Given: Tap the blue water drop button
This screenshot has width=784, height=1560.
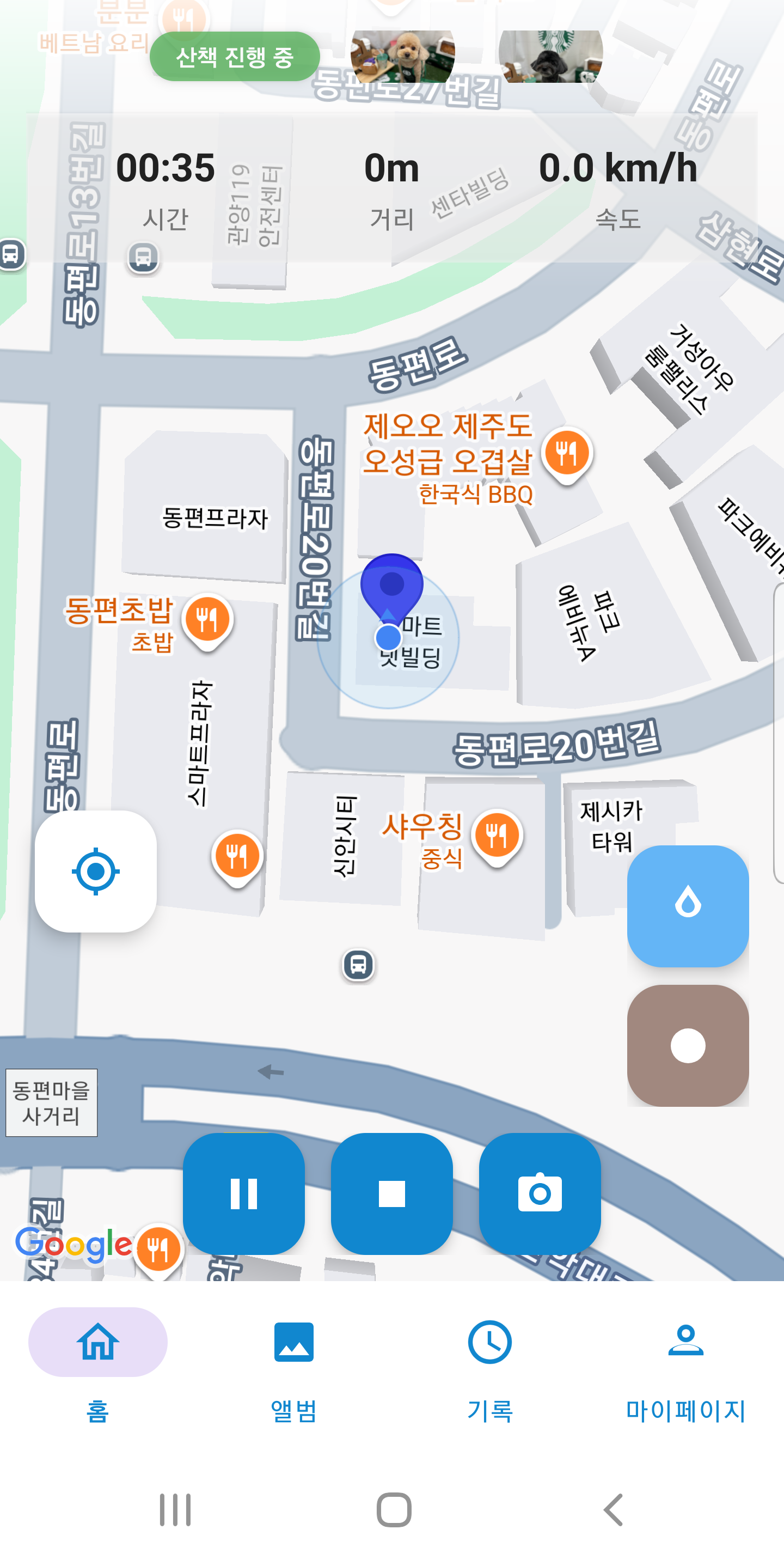Looking at the screenshot, I should pyautogui.click(x=688, y=906).
